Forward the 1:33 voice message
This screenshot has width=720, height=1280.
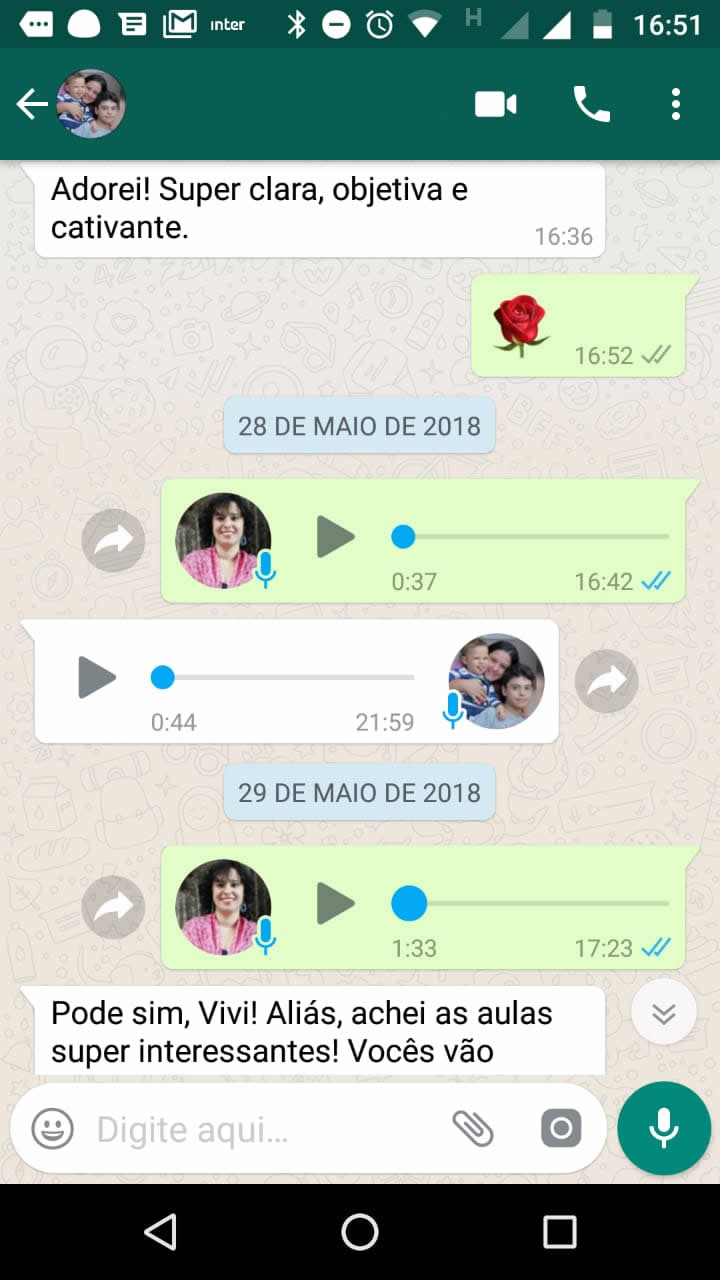tap(113, 907)
